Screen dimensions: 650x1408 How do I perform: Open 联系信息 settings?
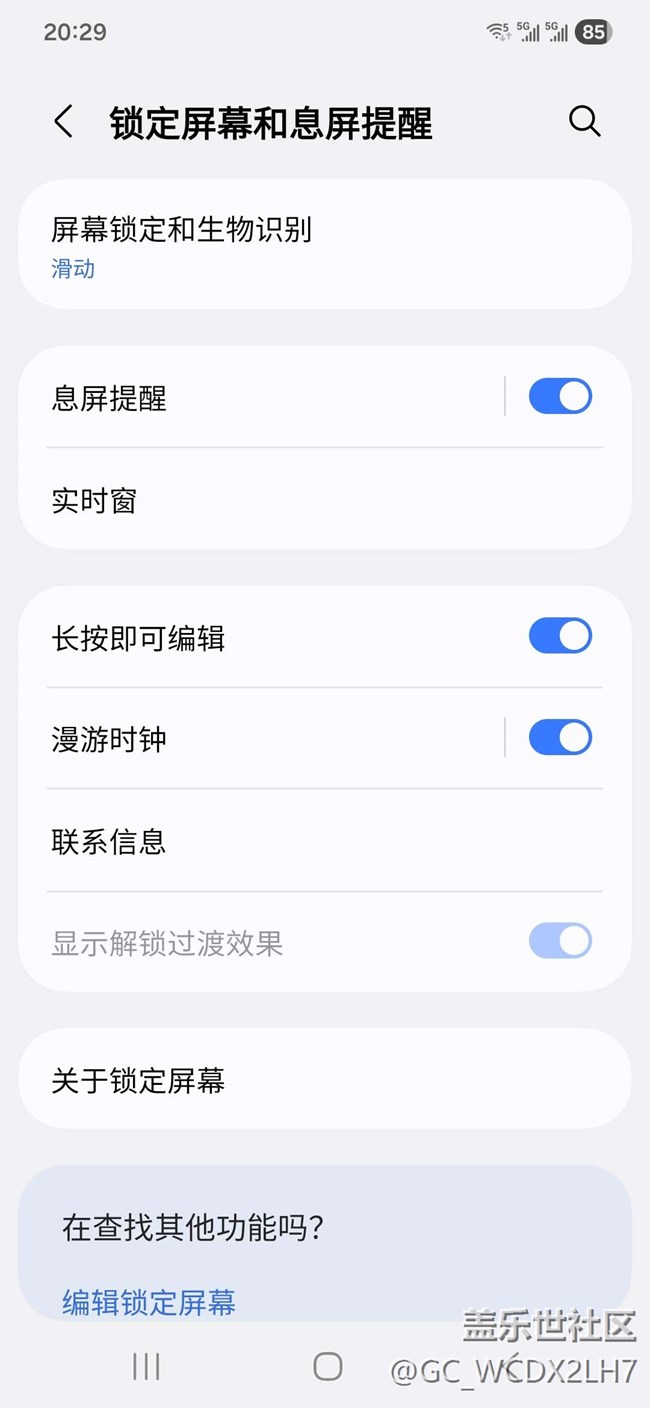(325, 841)
